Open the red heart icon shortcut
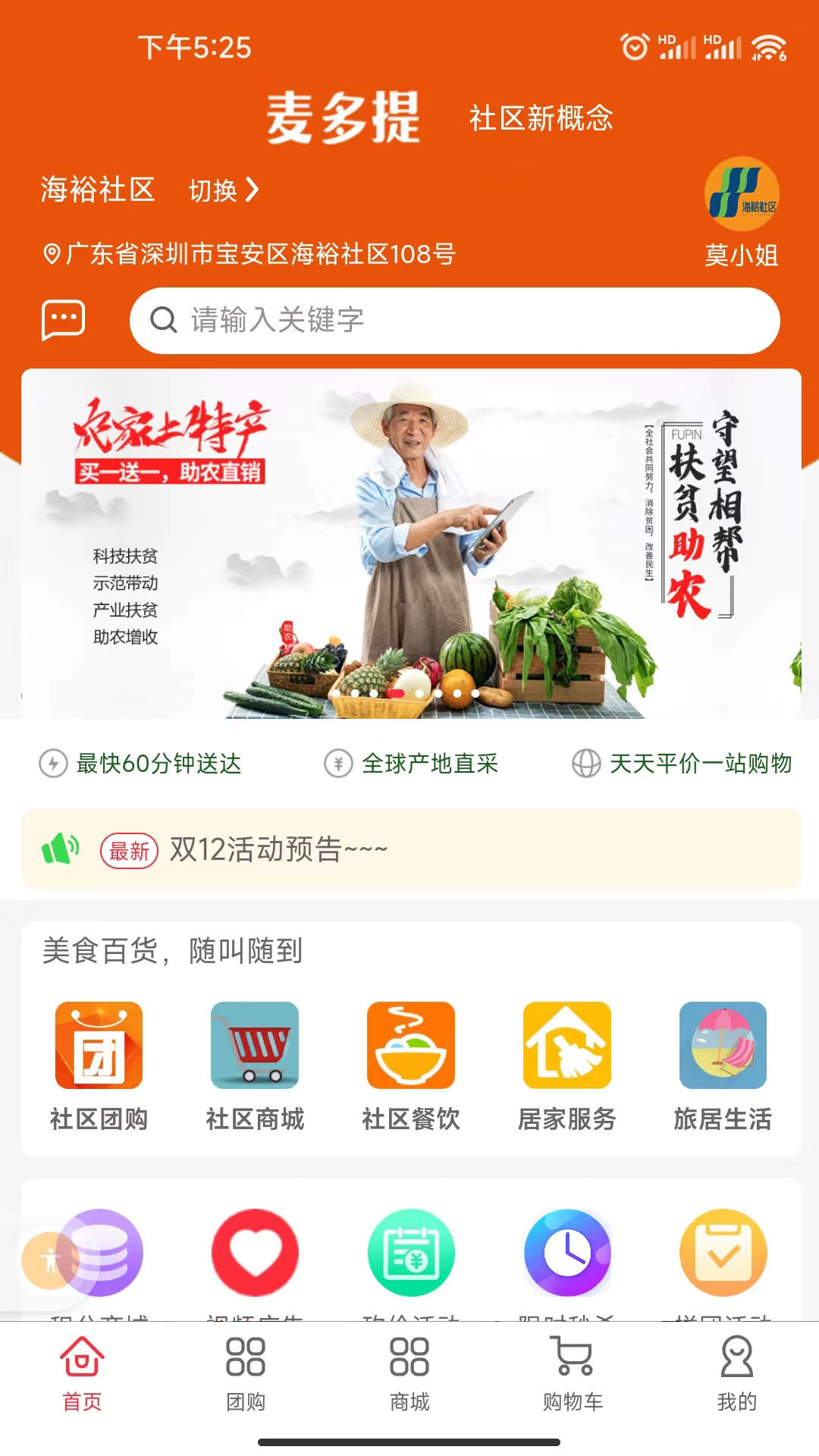The width and height of the screenshot is (819, 1456). coord(255,1253)
